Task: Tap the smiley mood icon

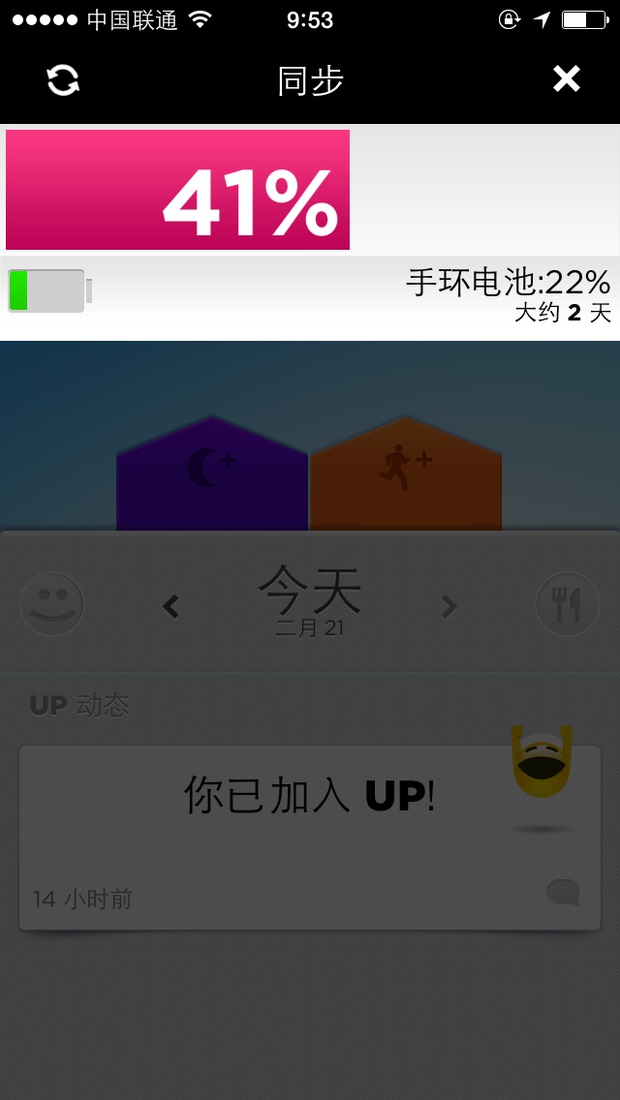Action: [52, 604]
